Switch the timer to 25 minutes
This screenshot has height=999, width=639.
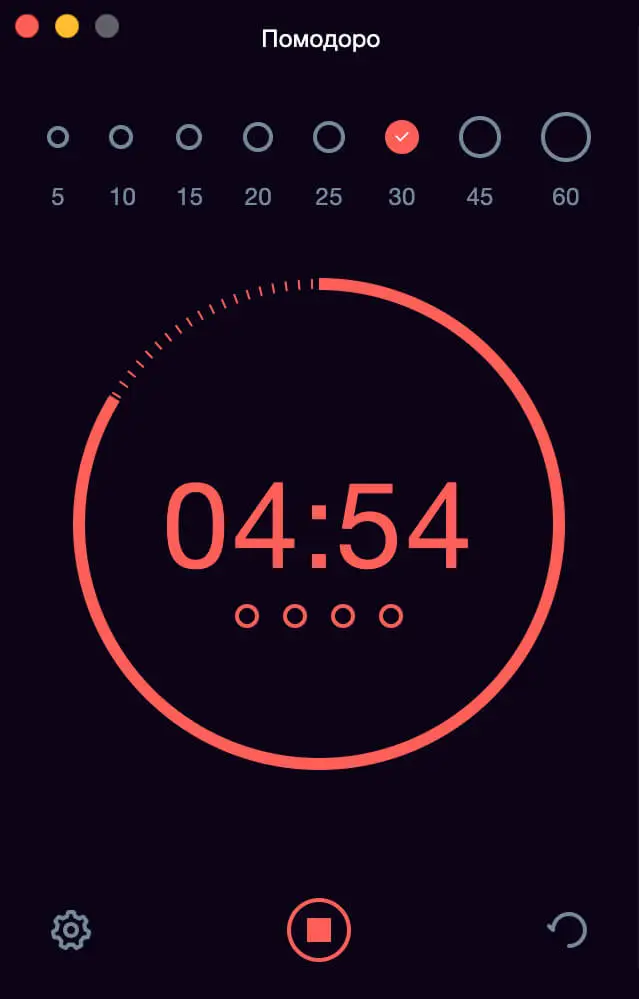click(329, 137)
